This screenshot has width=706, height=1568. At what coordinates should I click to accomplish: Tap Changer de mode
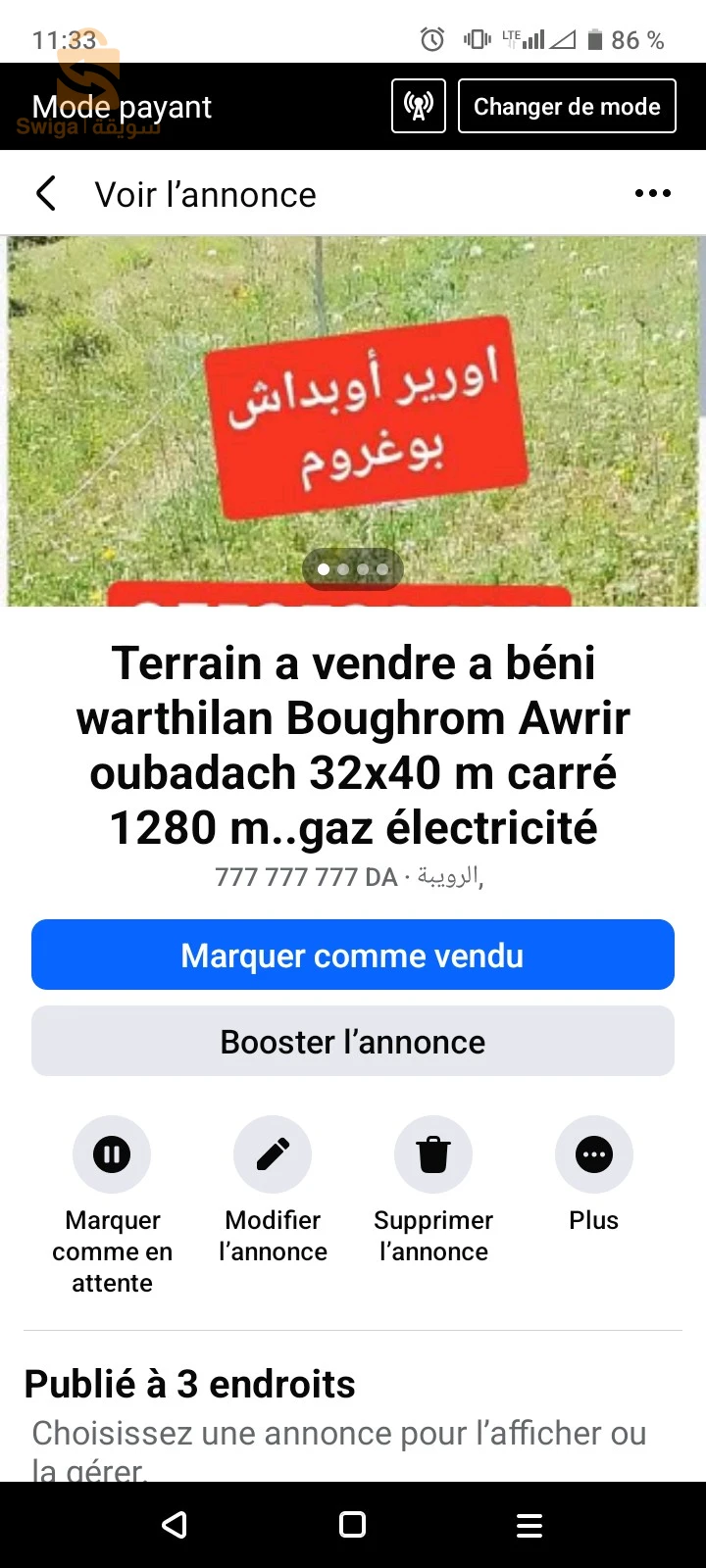coord(567,106)
